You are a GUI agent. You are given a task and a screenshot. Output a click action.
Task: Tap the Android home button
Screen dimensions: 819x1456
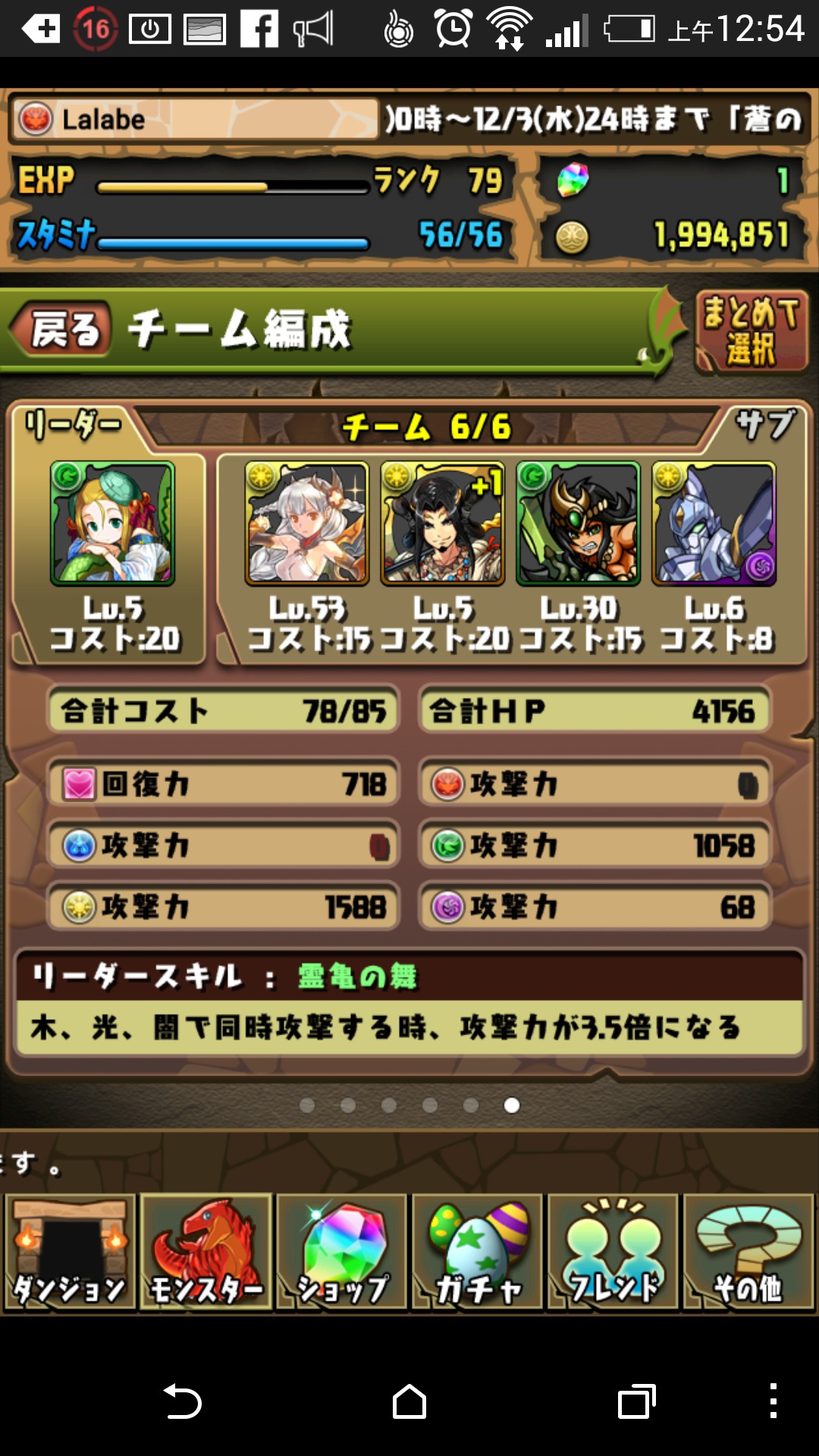click(409, 1401)
